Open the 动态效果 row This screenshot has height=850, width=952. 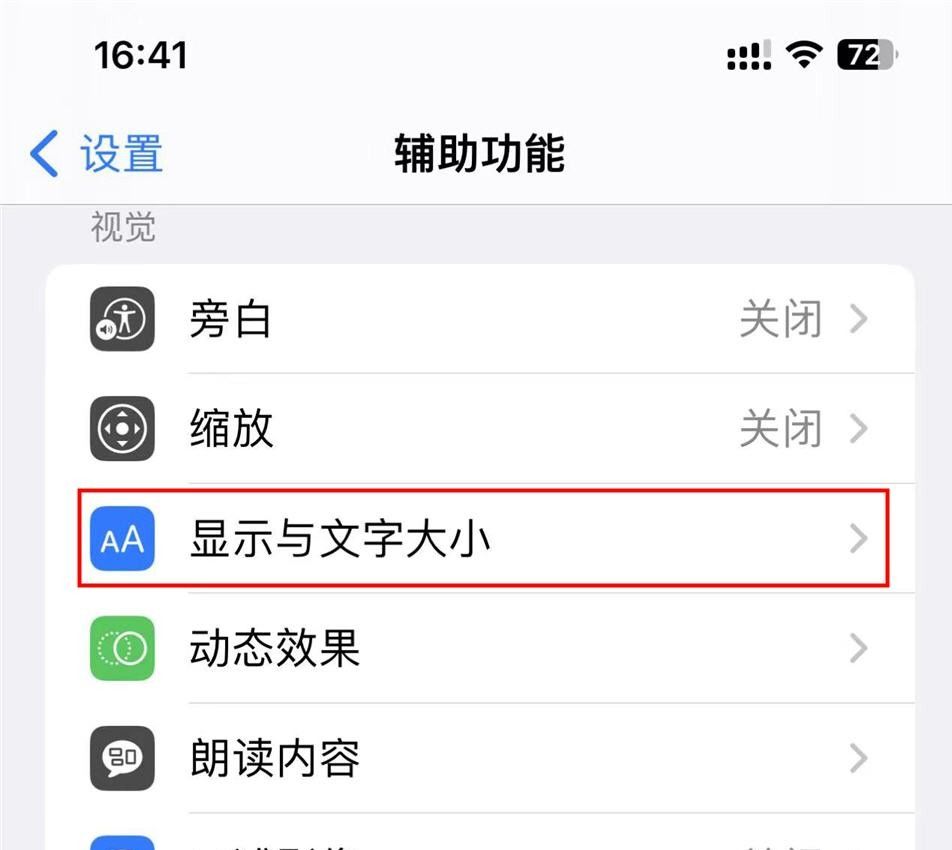pos(480,650)
